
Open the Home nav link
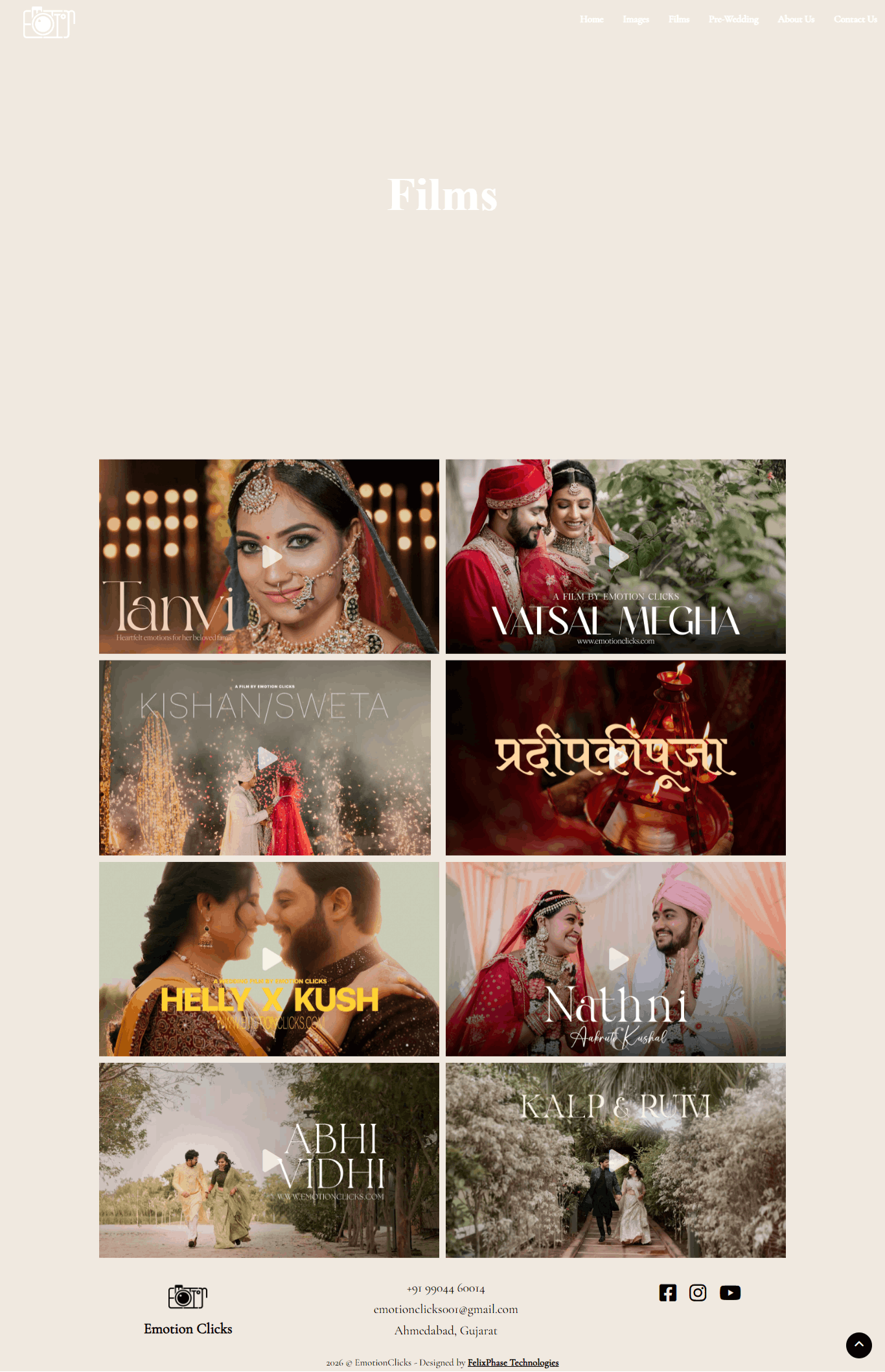592,19
